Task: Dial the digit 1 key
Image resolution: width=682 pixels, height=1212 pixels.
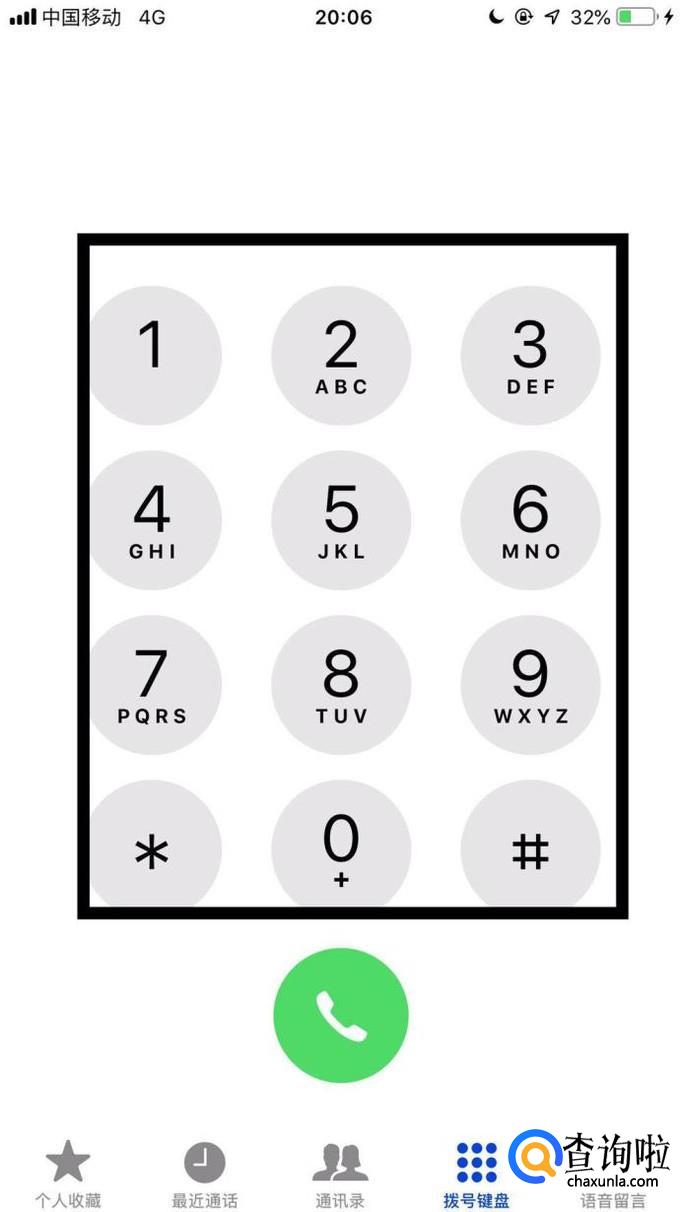Action: point(153,355)
